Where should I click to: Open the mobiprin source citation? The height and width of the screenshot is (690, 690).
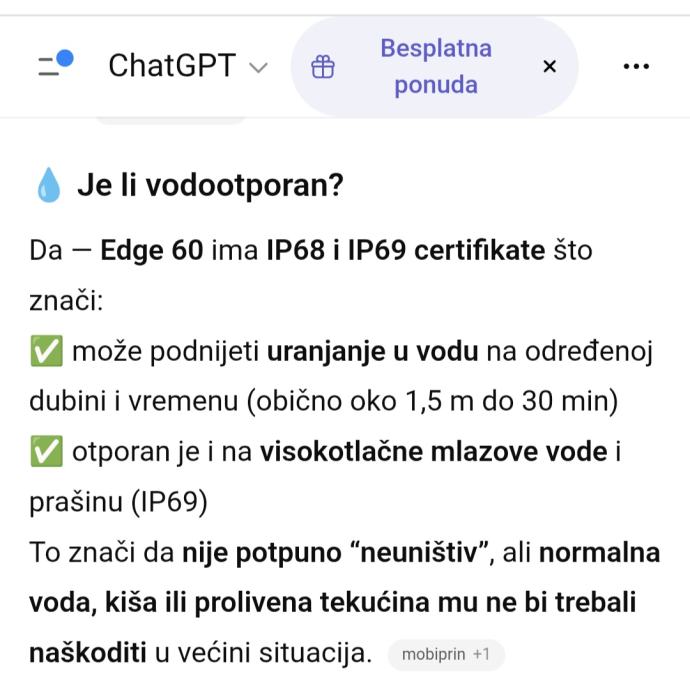pos(446,654)
